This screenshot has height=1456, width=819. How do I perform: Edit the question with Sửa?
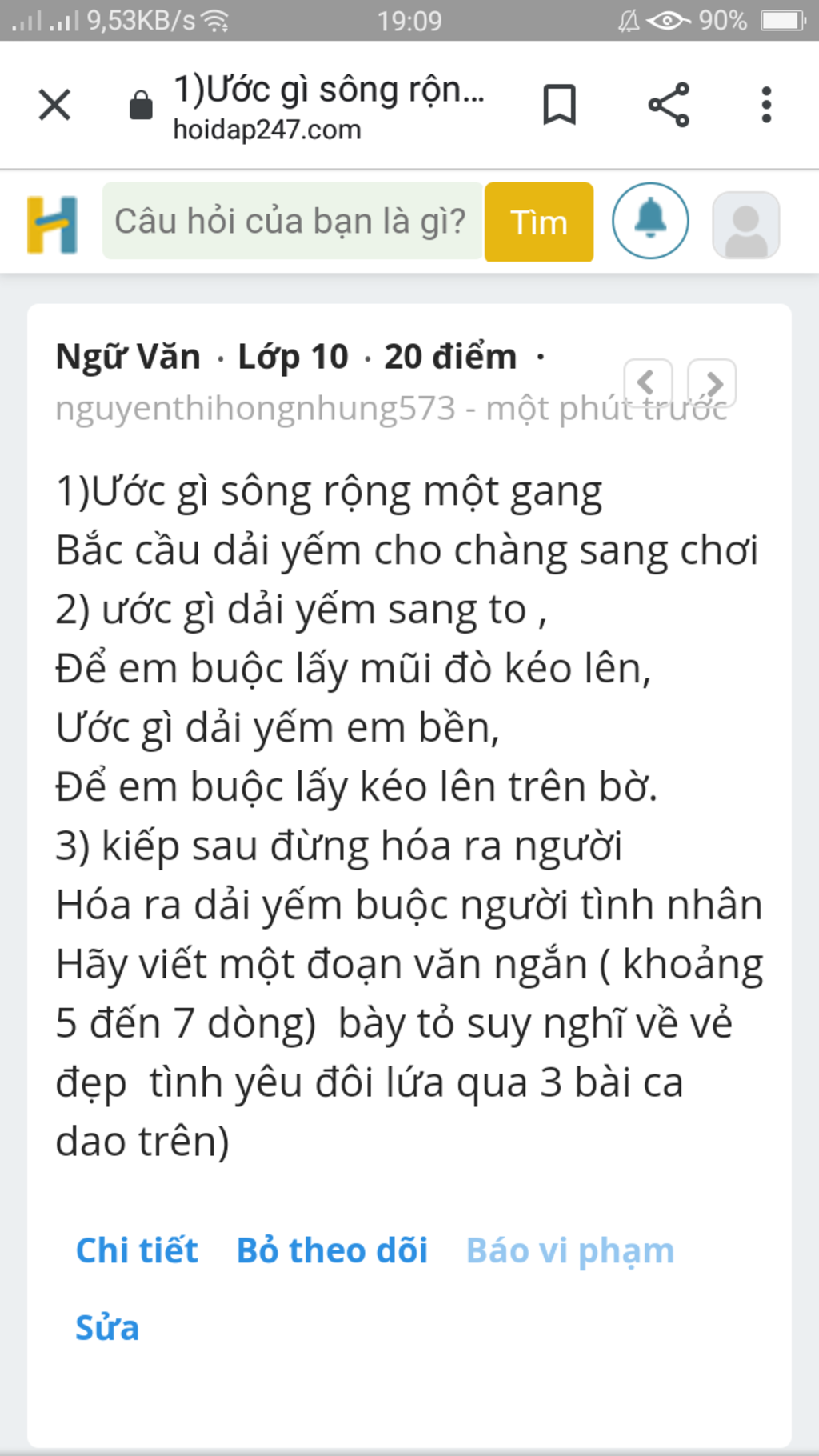coord(107,1327)
